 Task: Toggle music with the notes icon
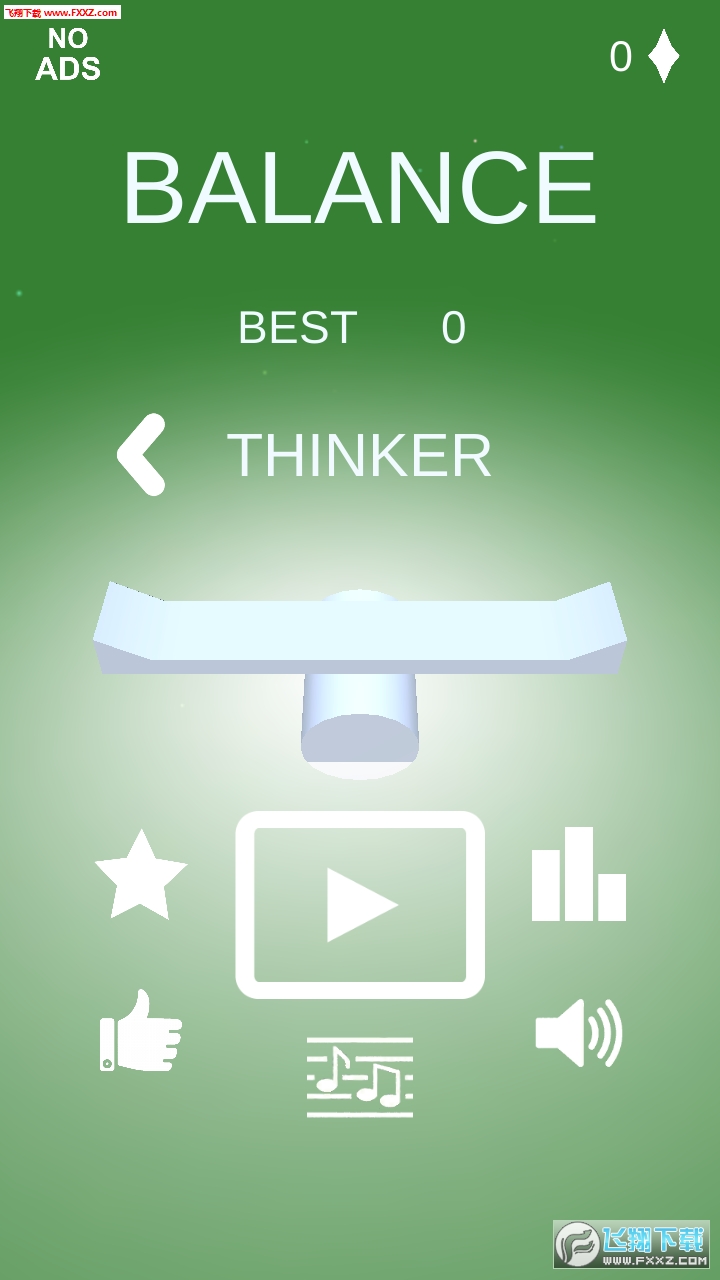pos(360,1077)
